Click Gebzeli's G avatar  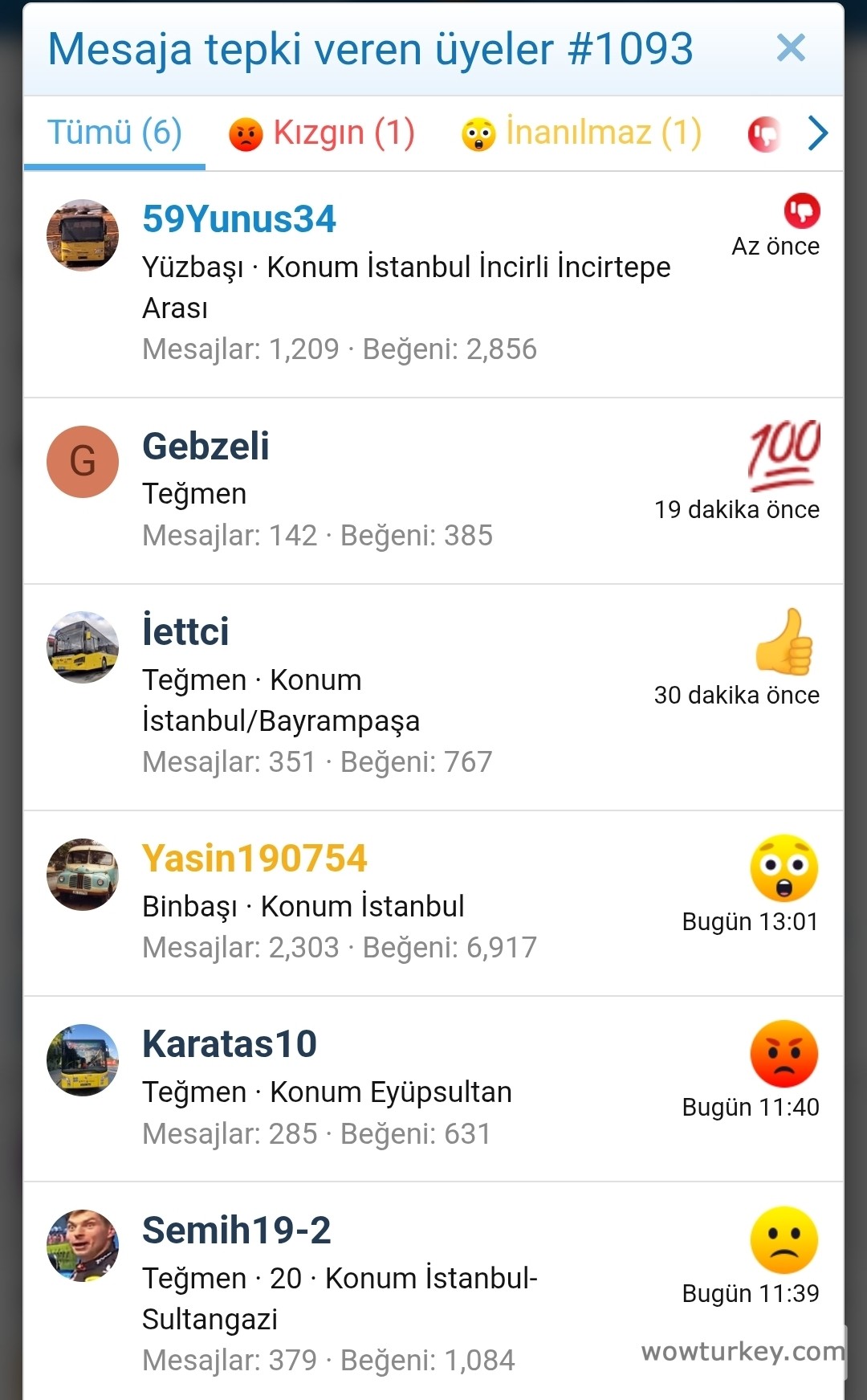[x=83, y=461]
